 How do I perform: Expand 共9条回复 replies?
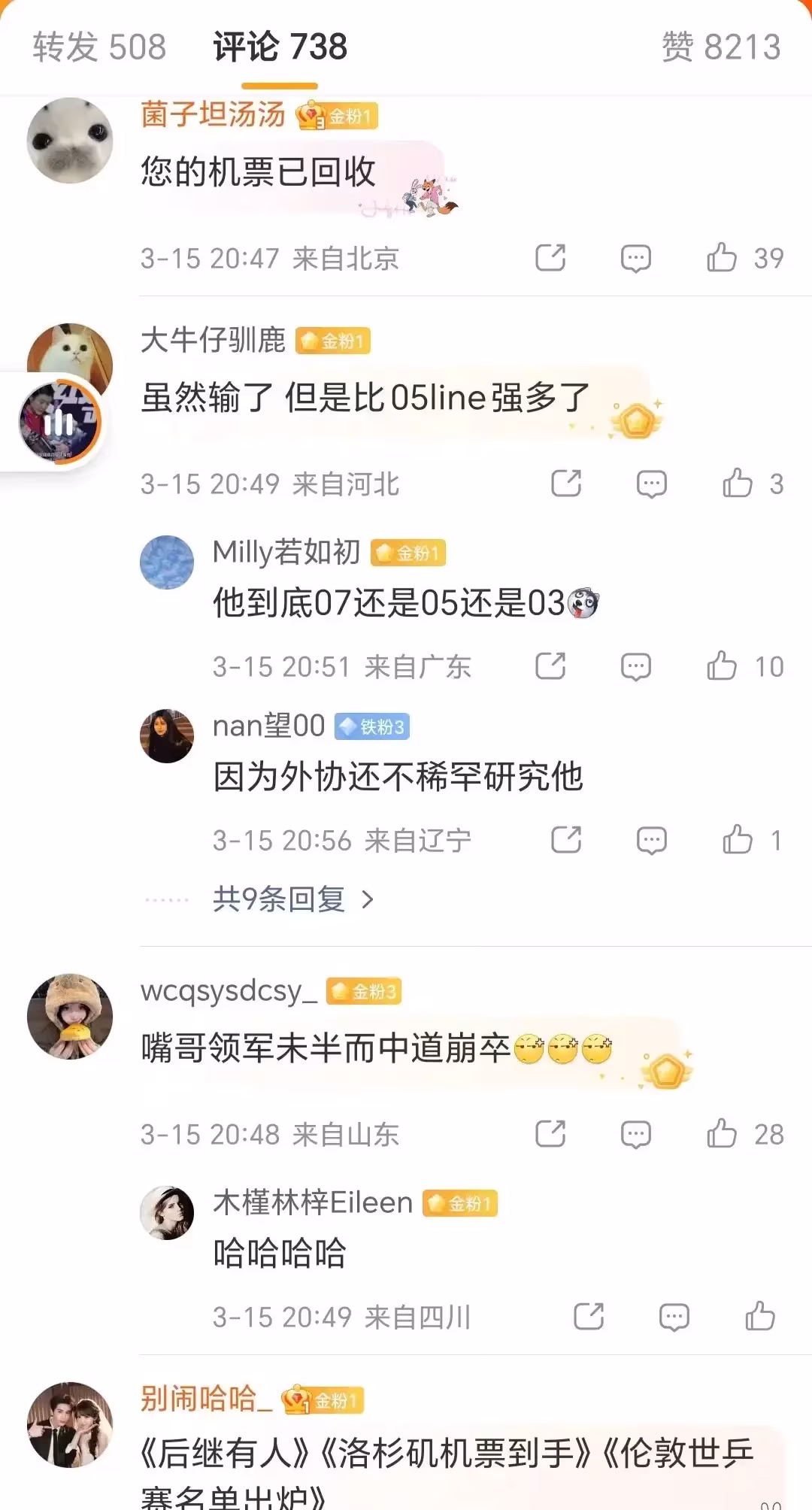click(x=292, y=899)
